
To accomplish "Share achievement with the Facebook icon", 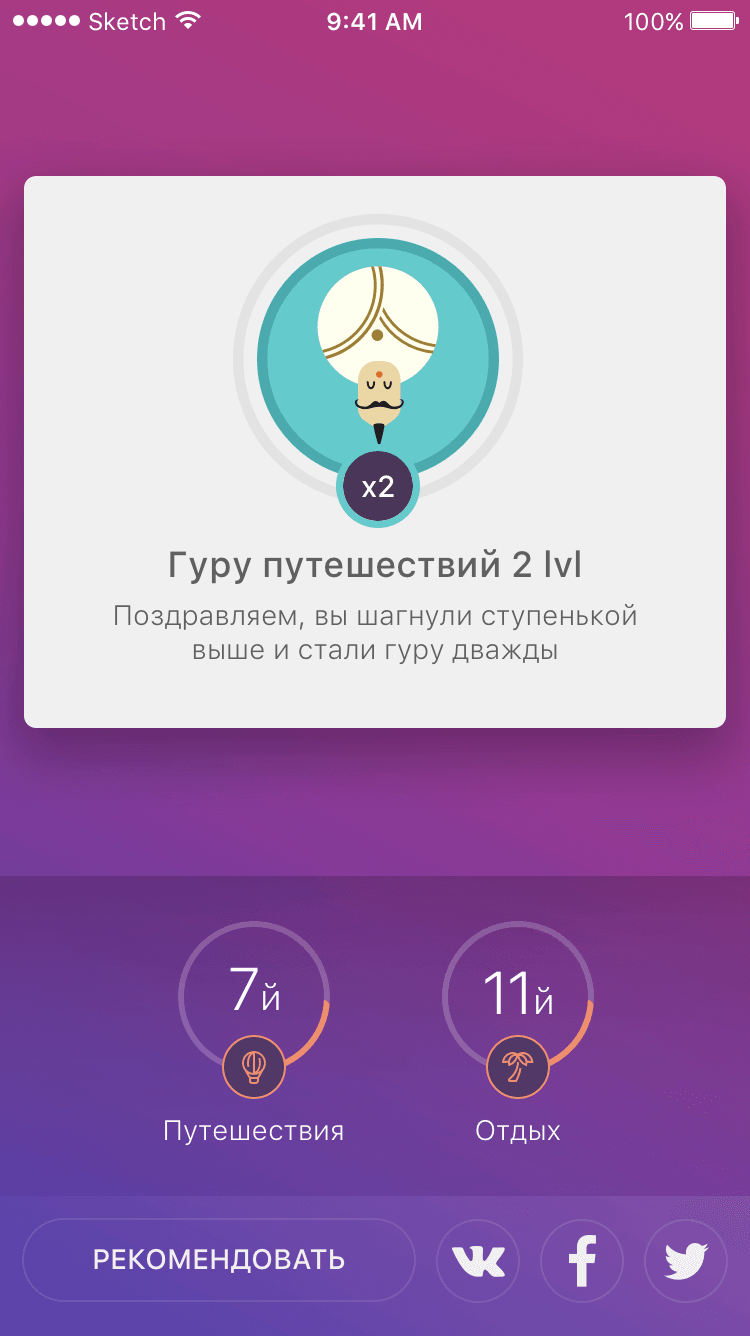I will click(582, 1261).
